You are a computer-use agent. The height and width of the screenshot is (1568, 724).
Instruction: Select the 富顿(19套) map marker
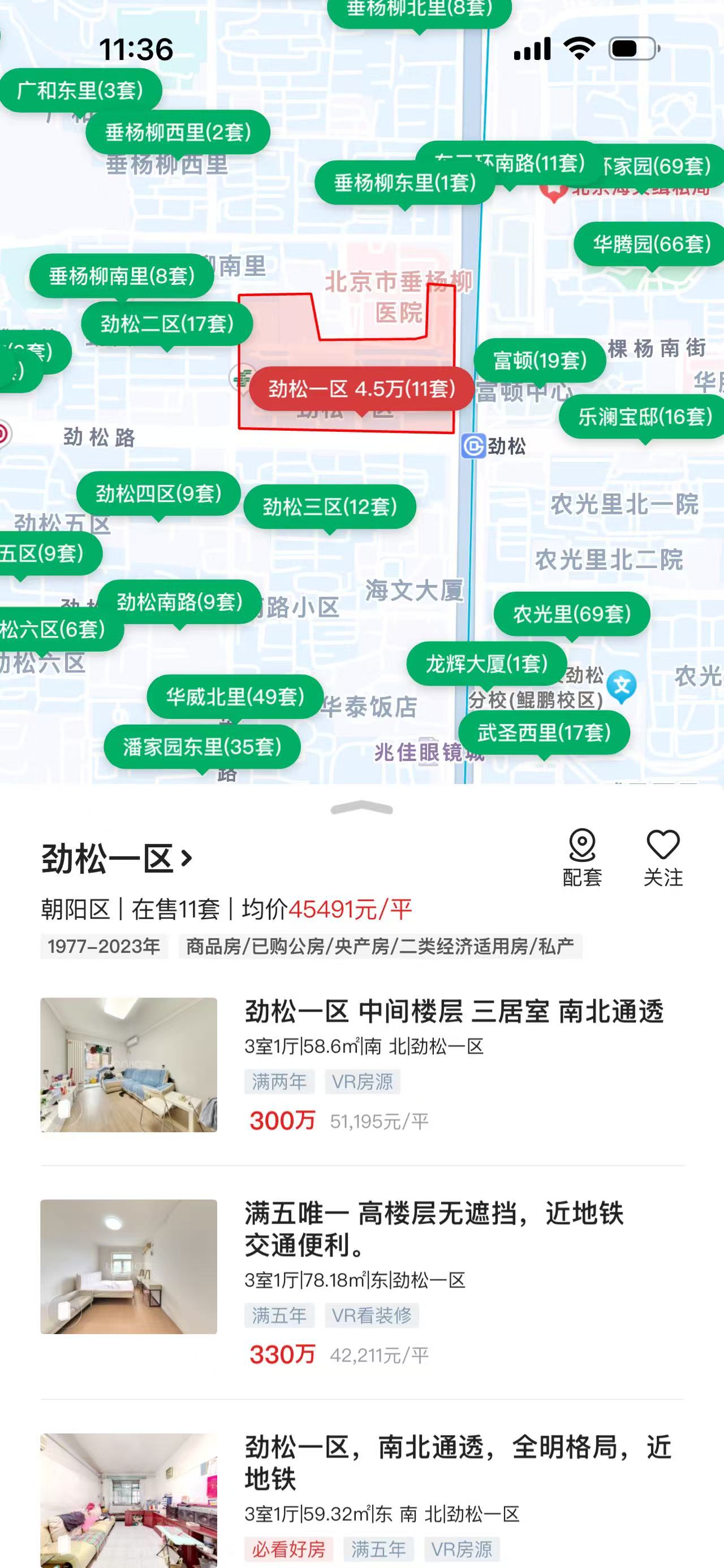click(x=540, y=361)
